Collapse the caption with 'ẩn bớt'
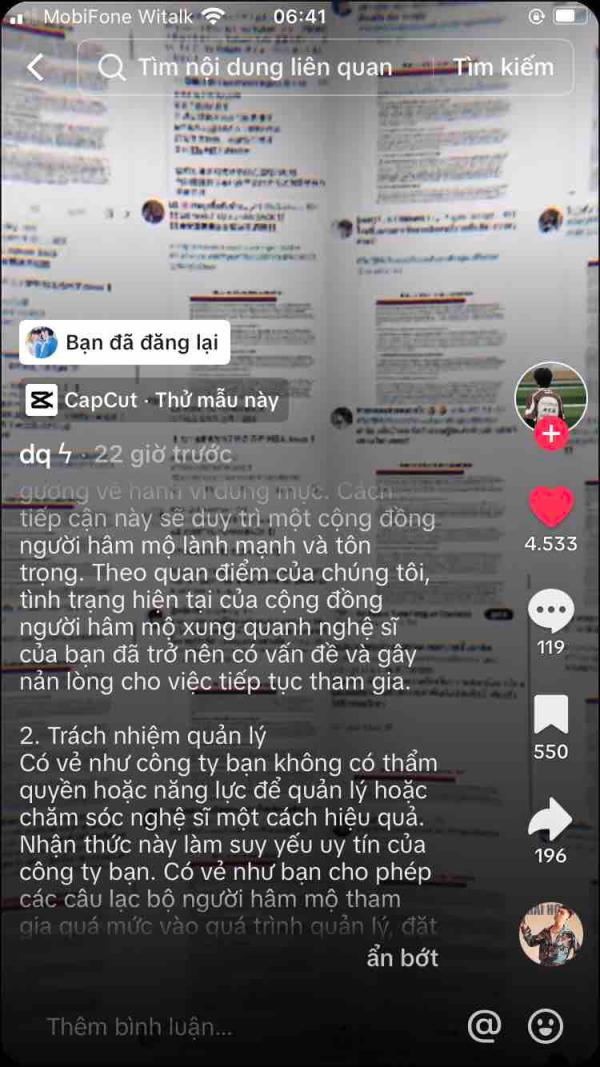 coord(402,957)
